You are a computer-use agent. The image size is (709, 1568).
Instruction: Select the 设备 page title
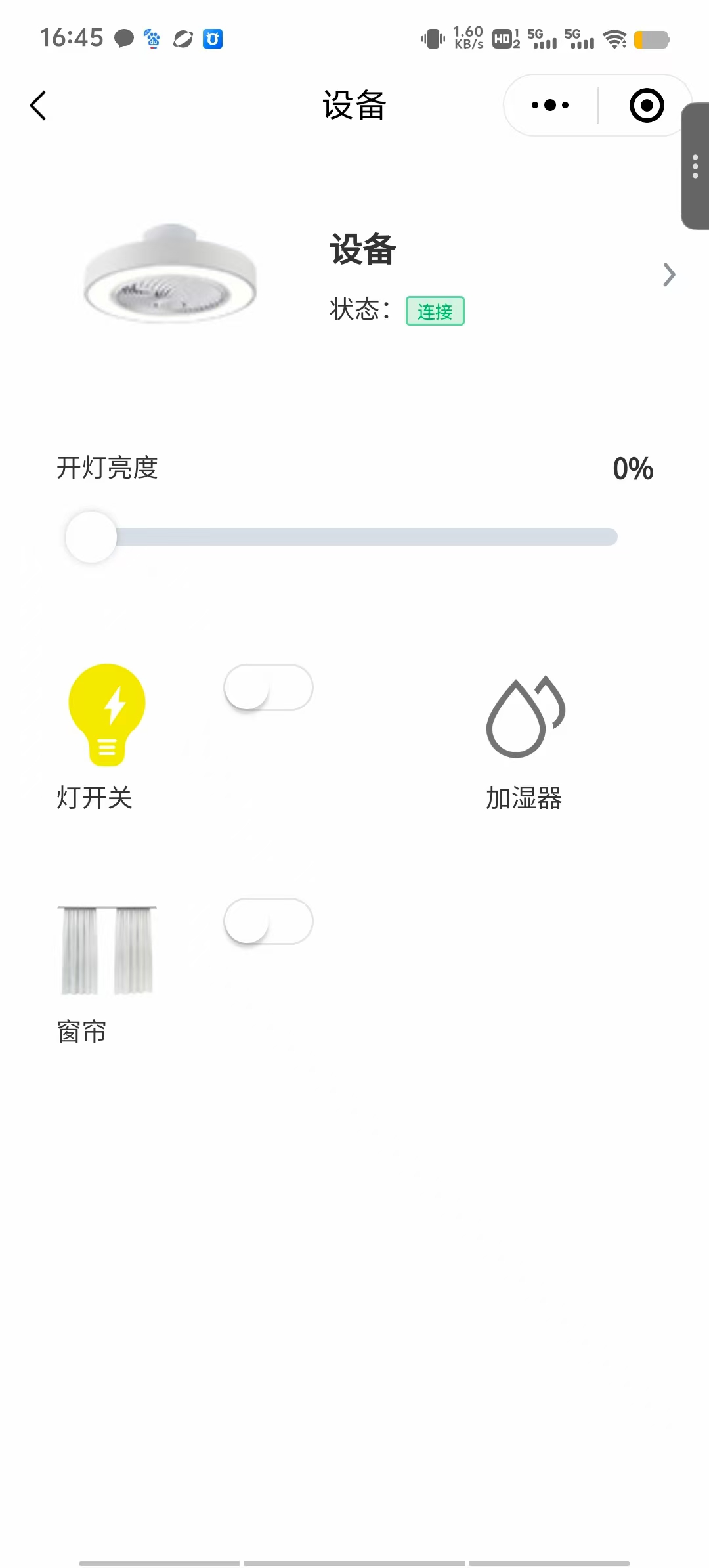point(354,105)
